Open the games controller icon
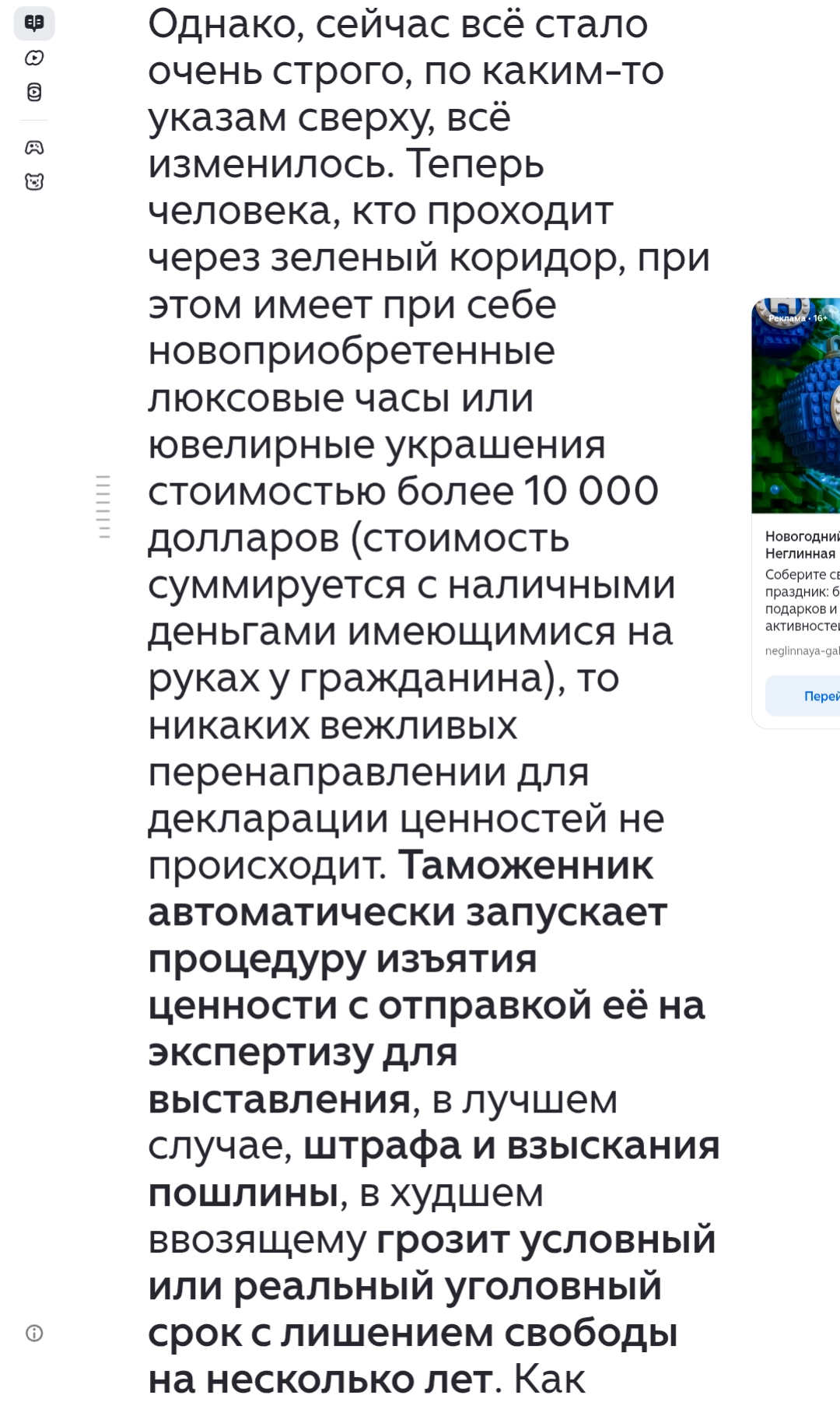 coord(34,148)
